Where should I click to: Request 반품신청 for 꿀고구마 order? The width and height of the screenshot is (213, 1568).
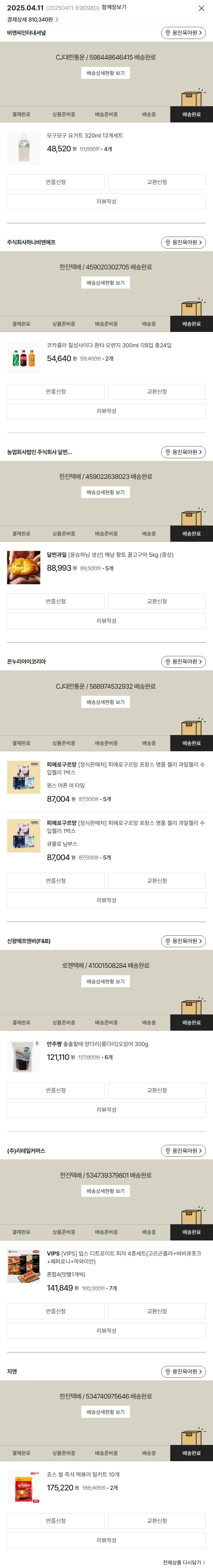56,601
